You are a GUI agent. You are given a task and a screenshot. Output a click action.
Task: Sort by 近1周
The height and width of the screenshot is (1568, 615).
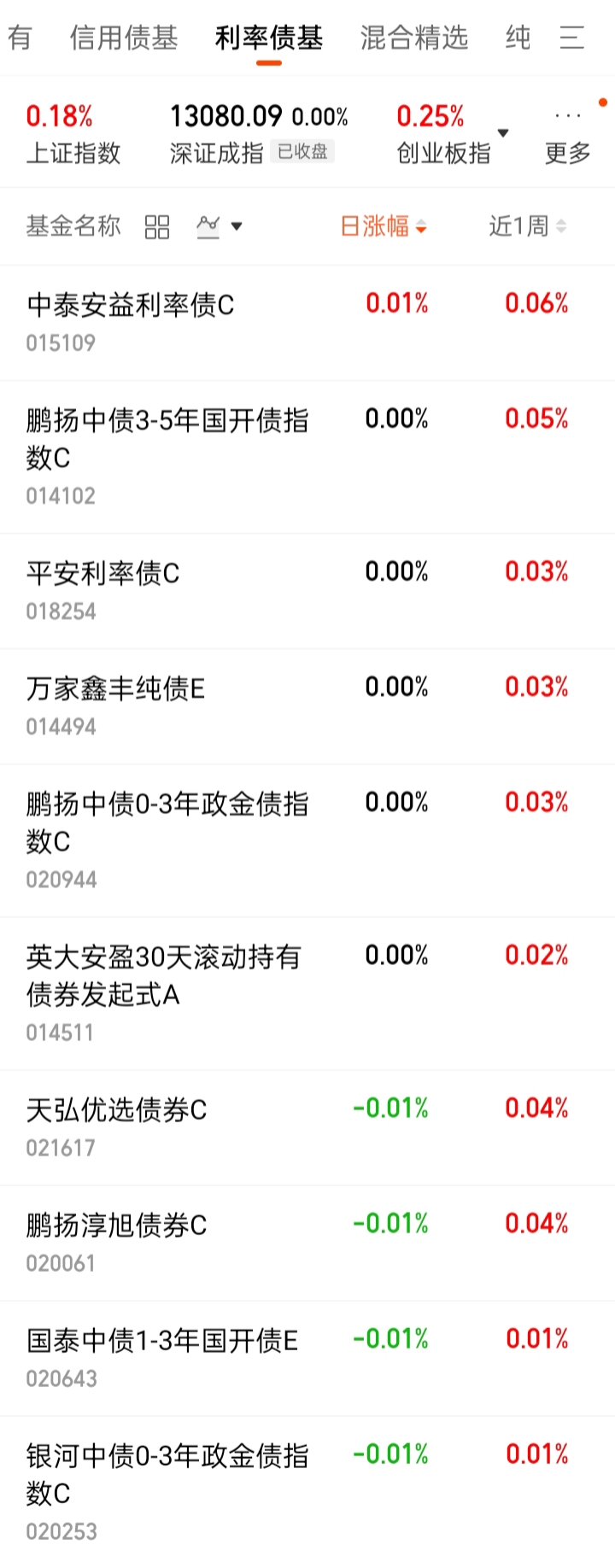(x=527, y=226)
